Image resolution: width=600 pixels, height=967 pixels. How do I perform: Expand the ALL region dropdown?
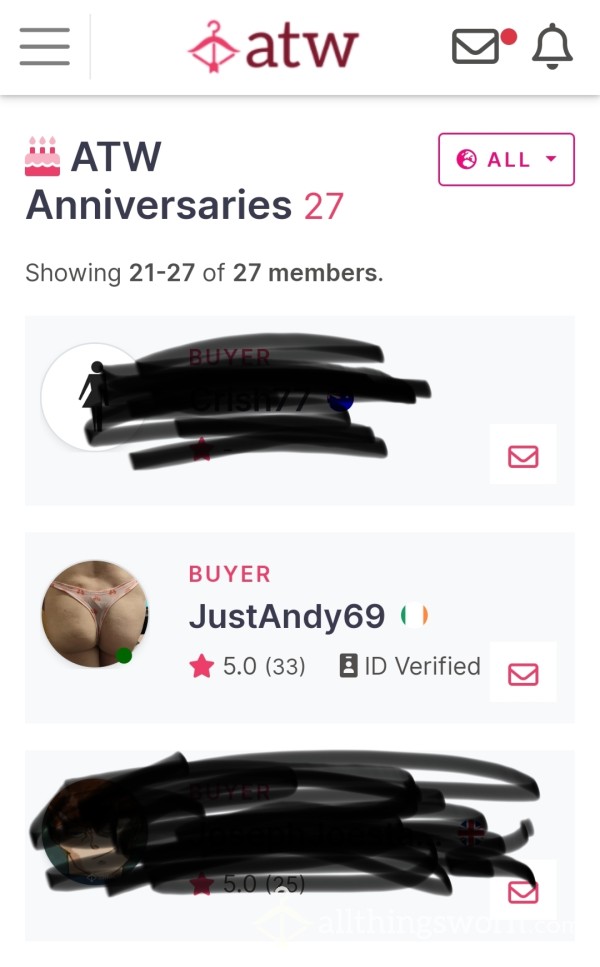click(506, 159)
